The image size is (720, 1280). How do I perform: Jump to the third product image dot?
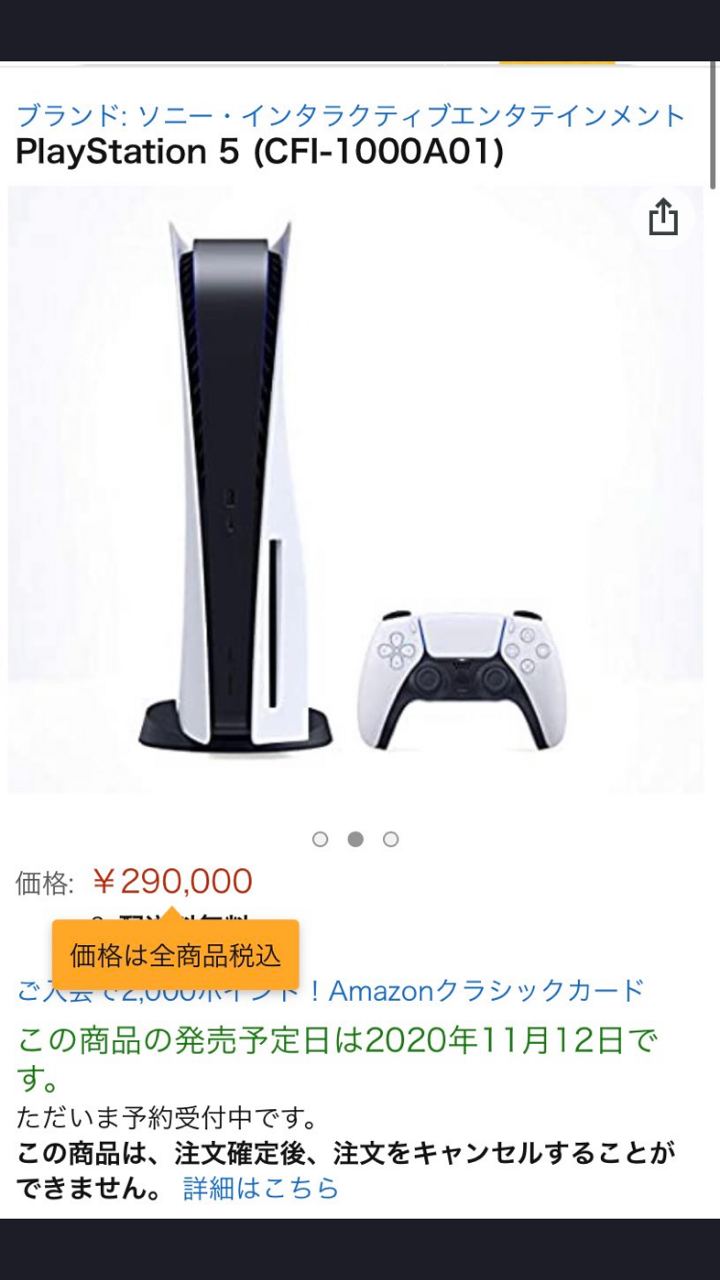pyautogui.click(x=391, y=839)
